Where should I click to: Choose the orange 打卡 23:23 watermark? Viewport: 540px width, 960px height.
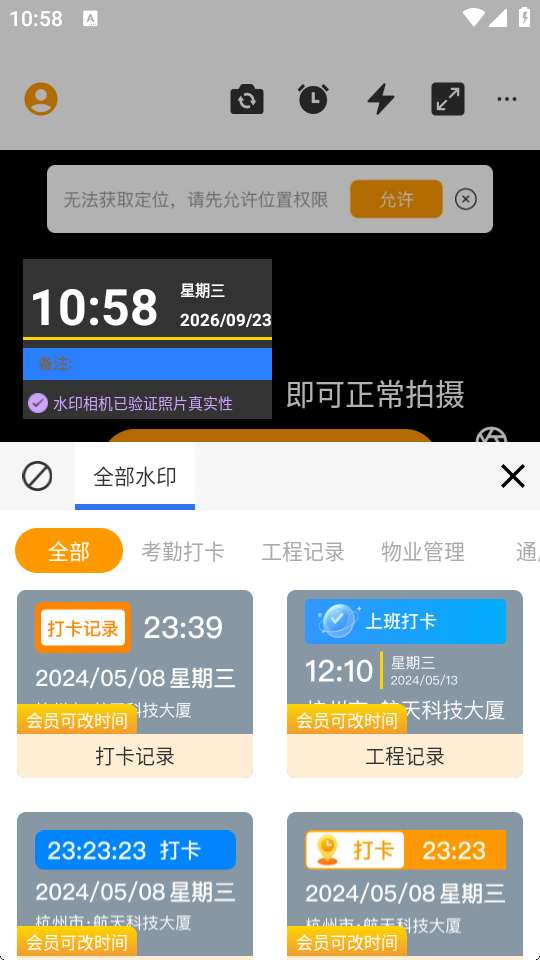[x=405, y=885]
